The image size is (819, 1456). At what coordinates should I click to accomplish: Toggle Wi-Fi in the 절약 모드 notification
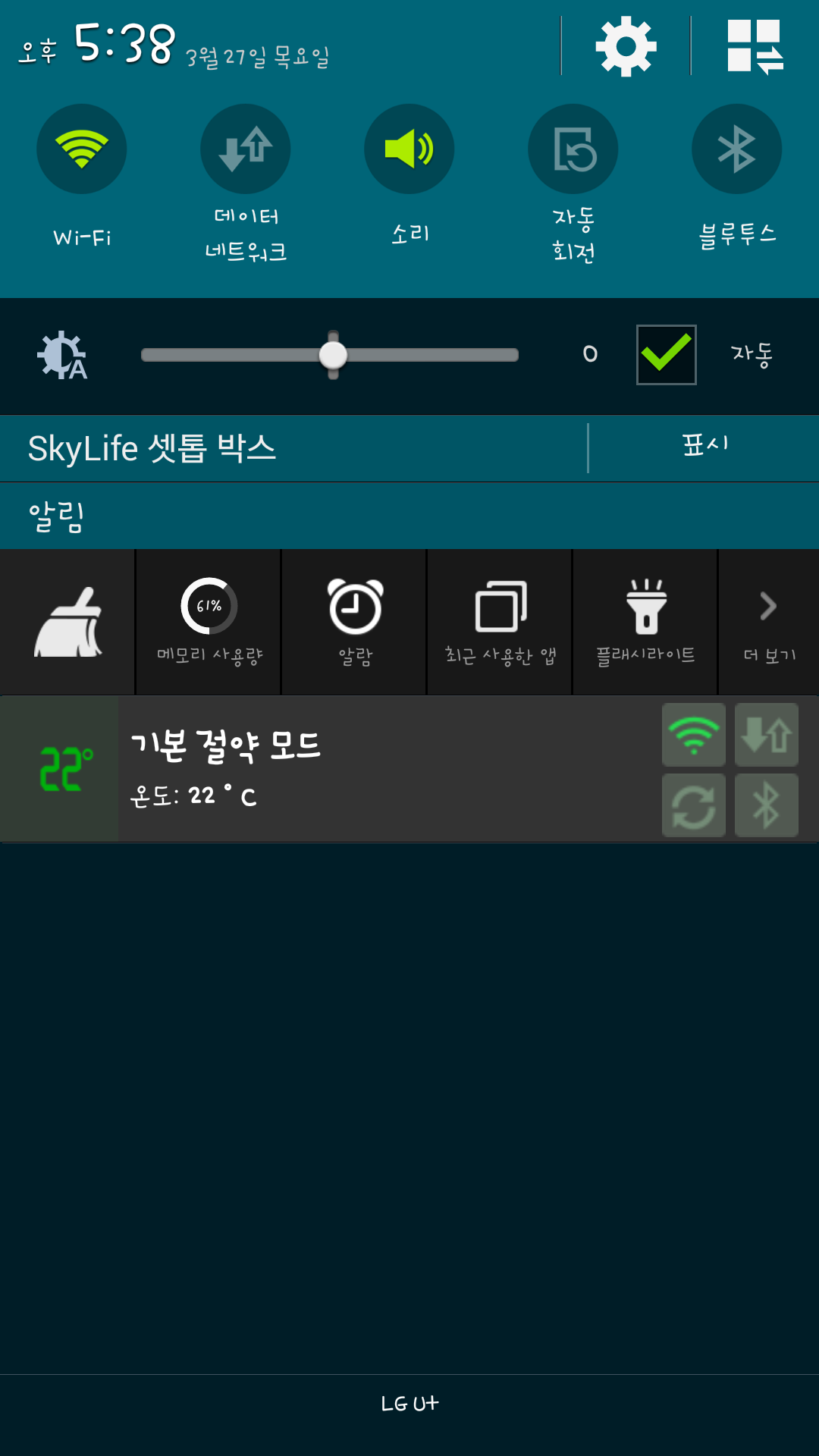tap(693, 734)
